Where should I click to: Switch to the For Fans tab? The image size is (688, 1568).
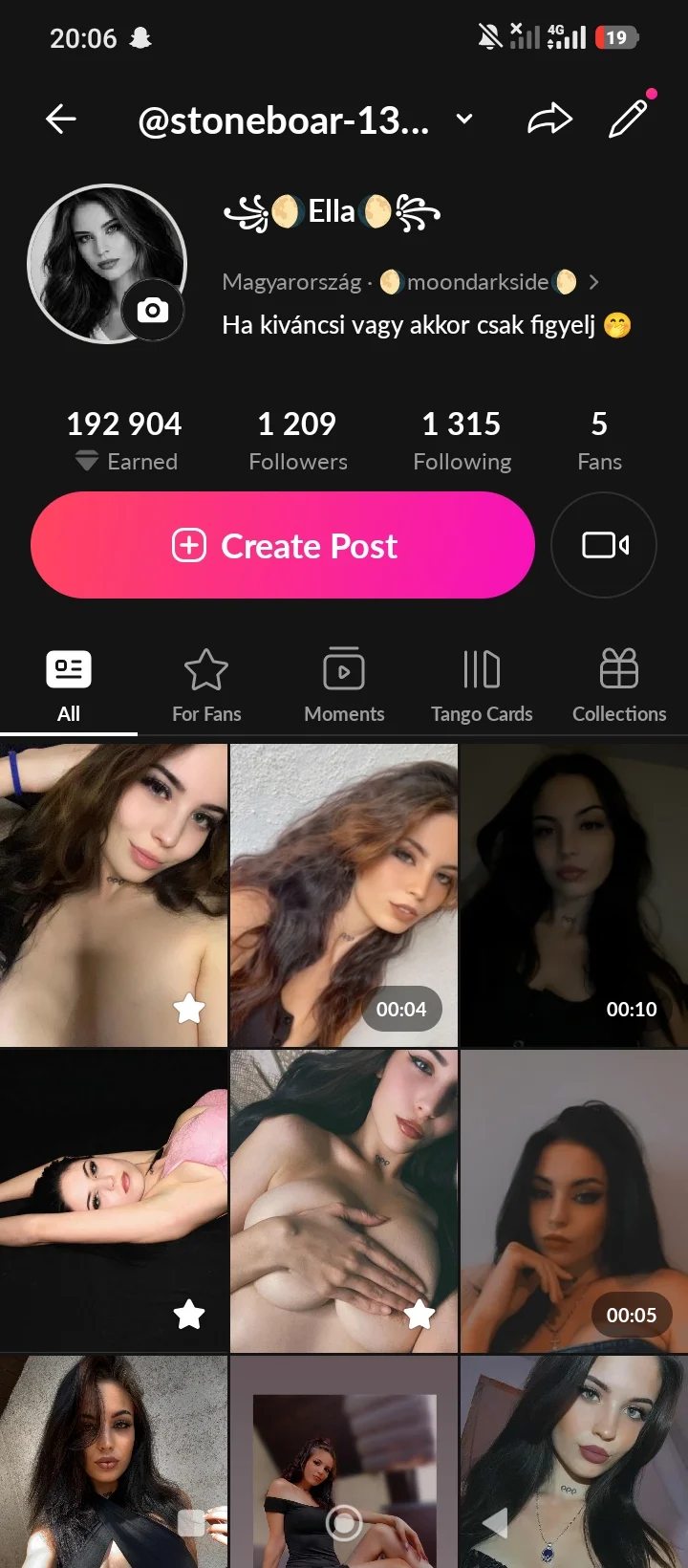(x=206, y=686)
